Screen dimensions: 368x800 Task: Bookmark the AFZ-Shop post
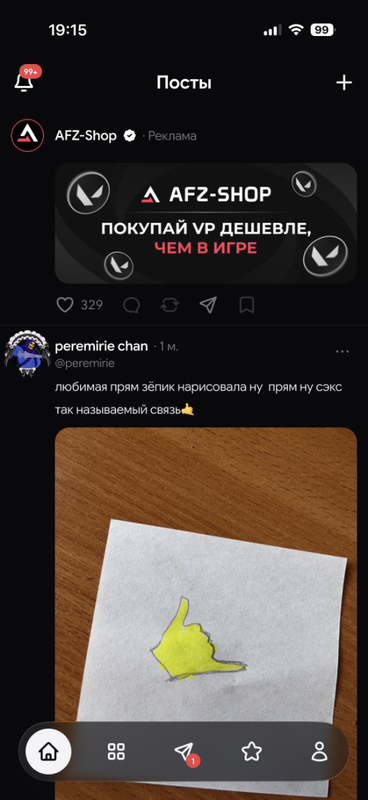(x=247, y=305)
